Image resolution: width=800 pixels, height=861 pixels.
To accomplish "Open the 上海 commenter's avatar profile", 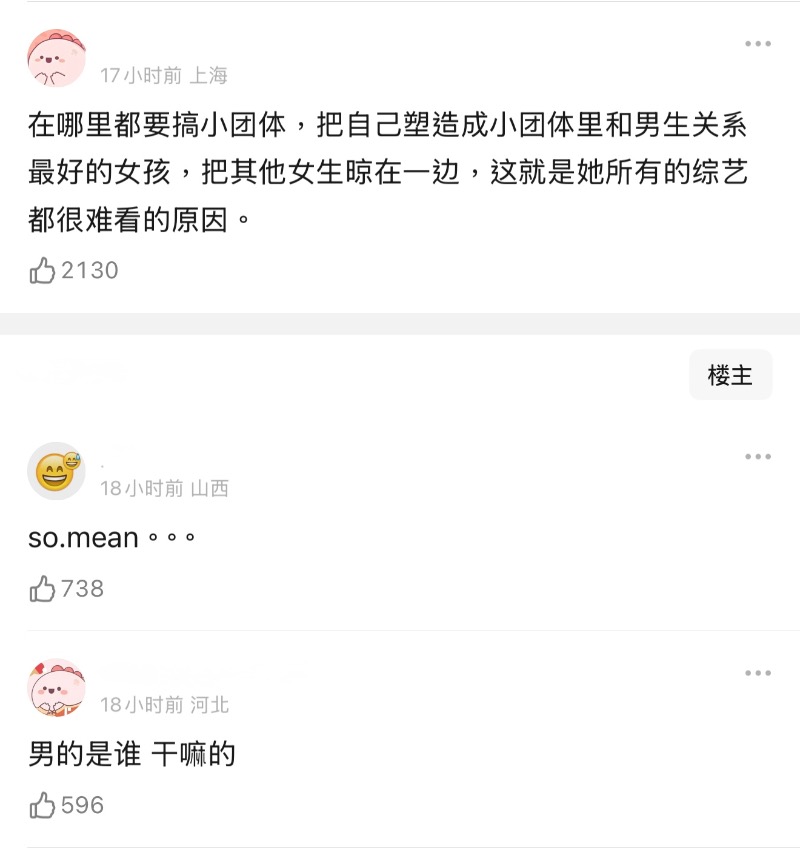I will [x=56, y=59].
